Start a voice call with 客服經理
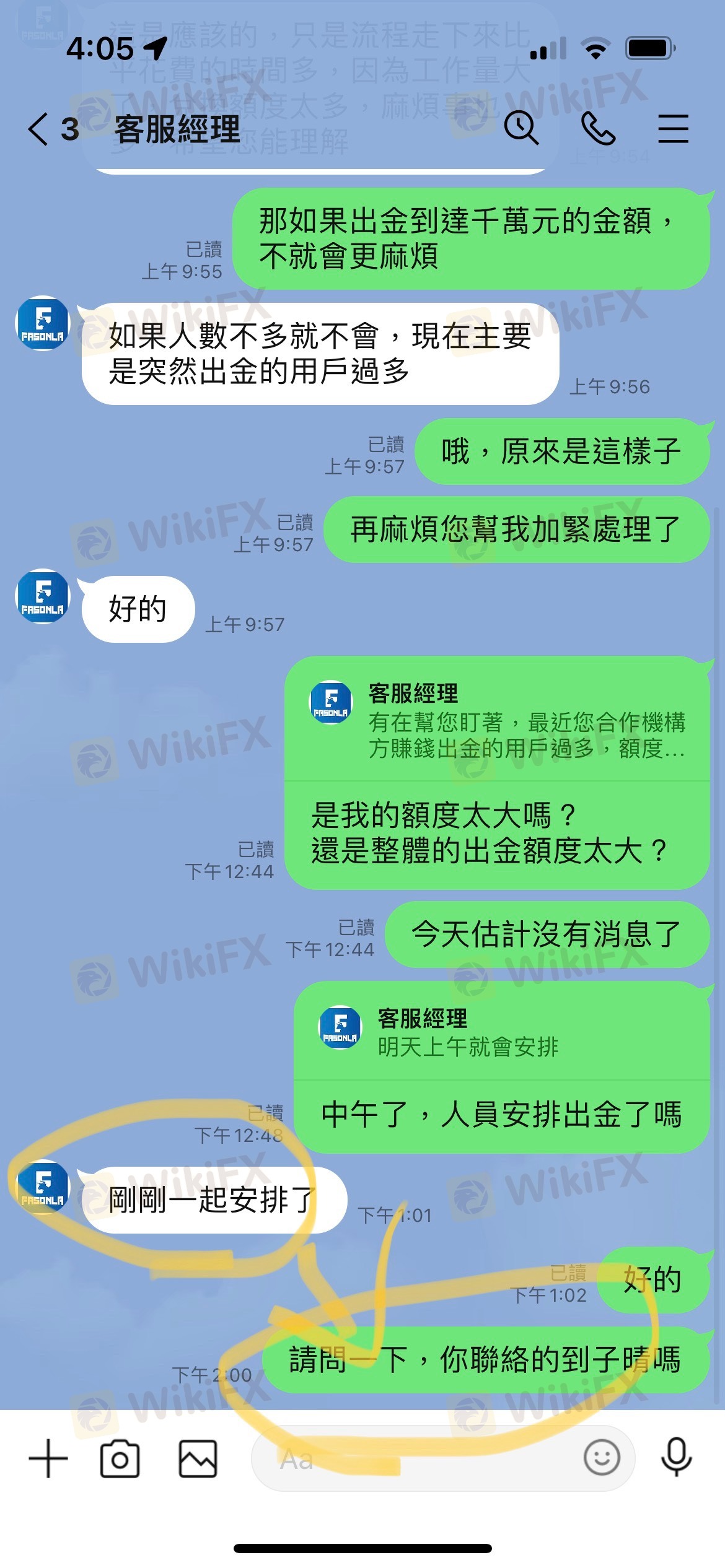Image resolution: width=725 pixels, height=1568 pixels. 598,128
